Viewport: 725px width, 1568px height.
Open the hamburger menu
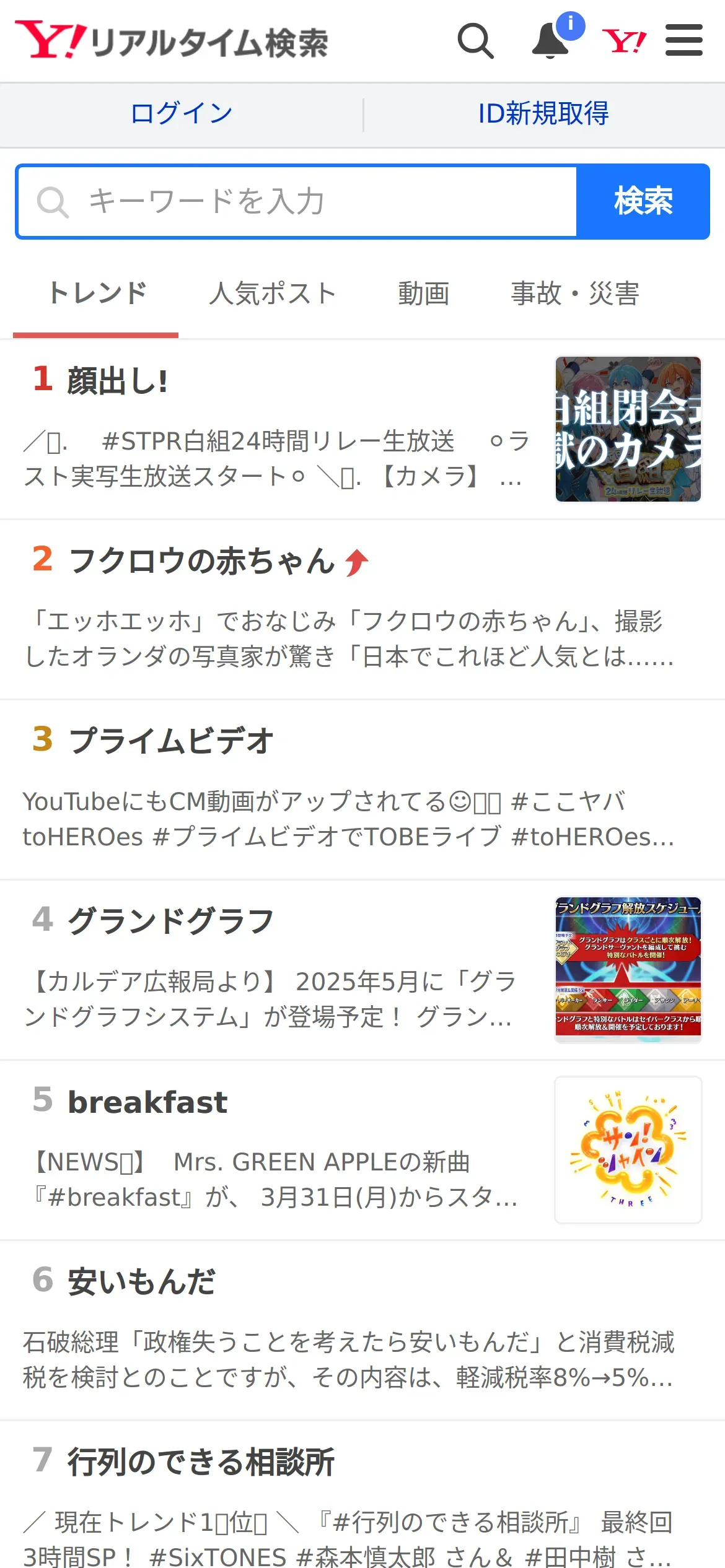[x=683, y=41]
